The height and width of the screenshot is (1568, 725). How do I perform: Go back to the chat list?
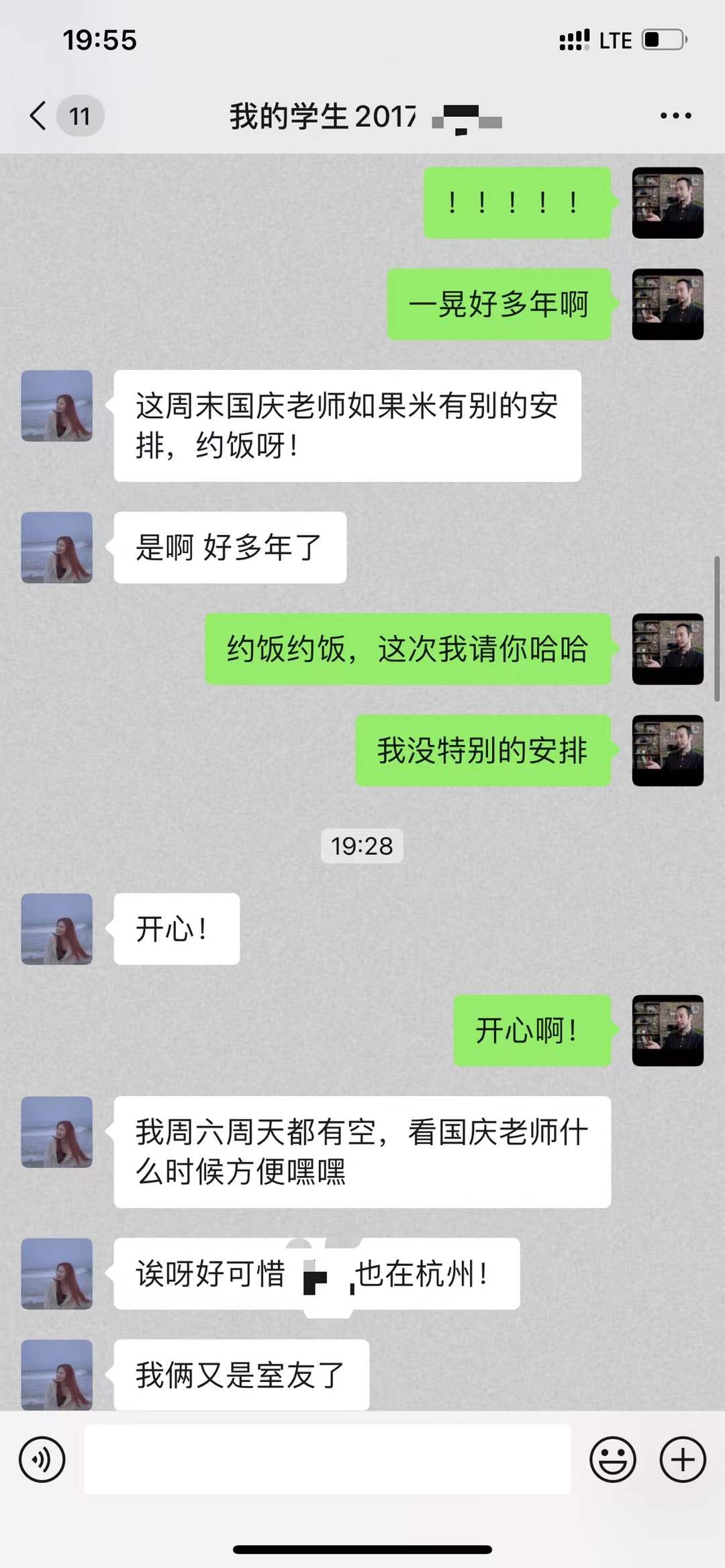tap(39, 115)
